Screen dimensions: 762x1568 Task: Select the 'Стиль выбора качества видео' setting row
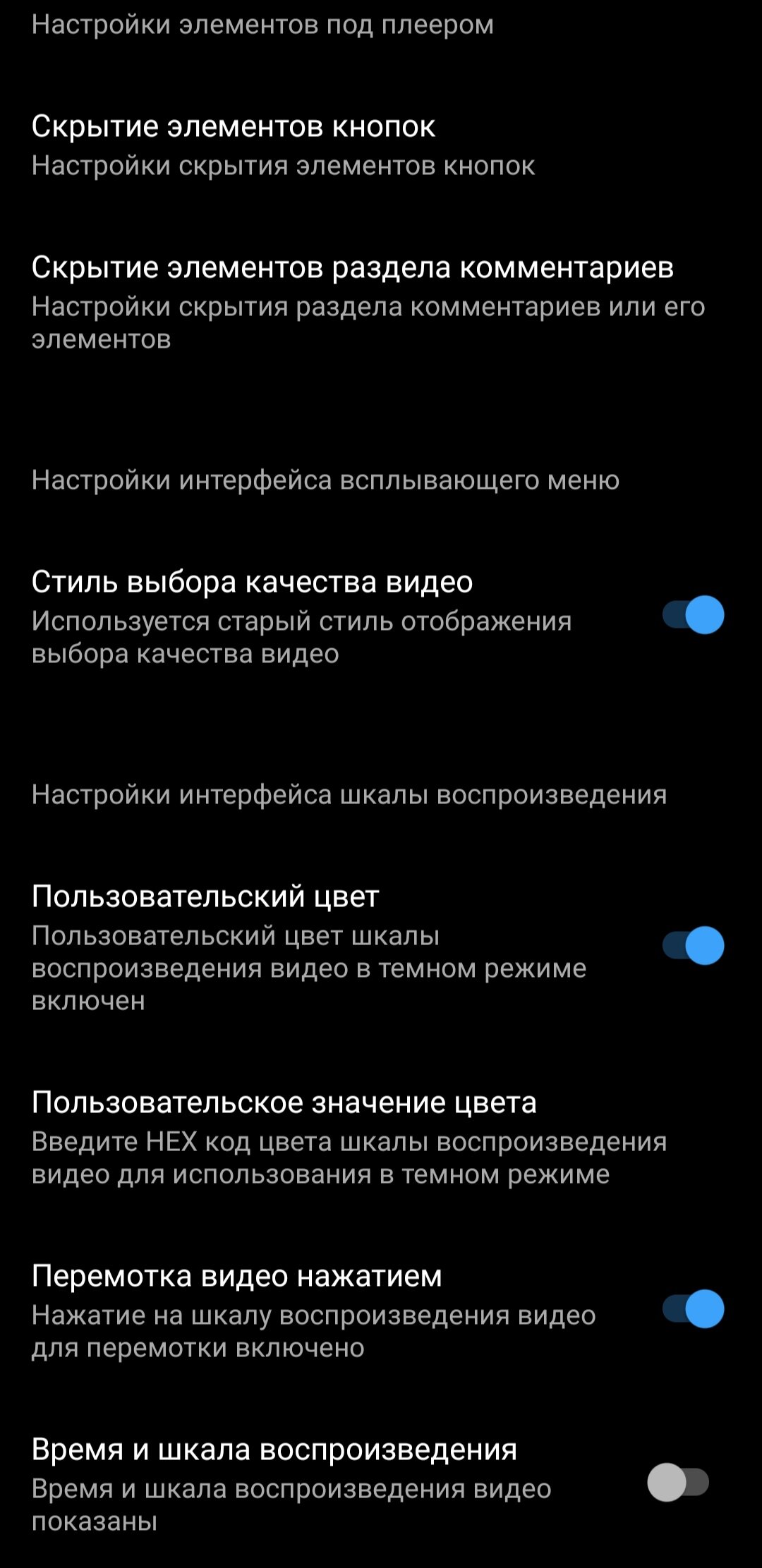coord(254,582)
